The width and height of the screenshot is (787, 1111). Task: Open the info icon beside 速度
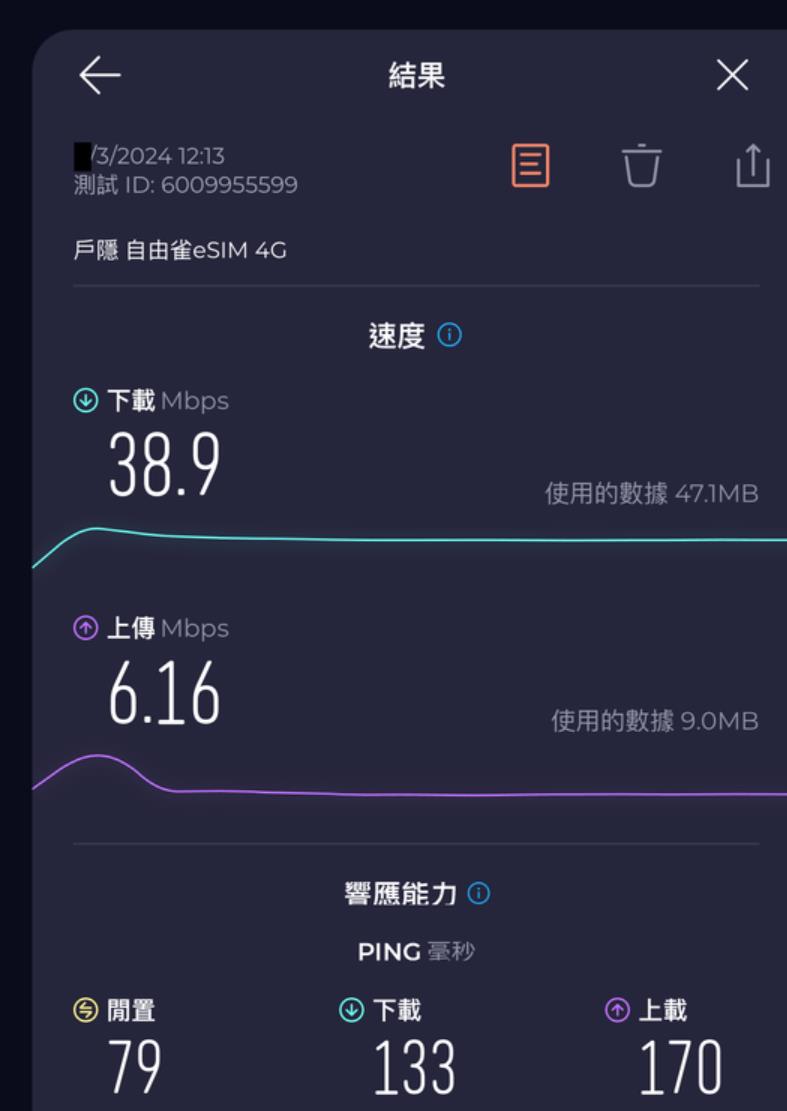[x=450, y=336]
